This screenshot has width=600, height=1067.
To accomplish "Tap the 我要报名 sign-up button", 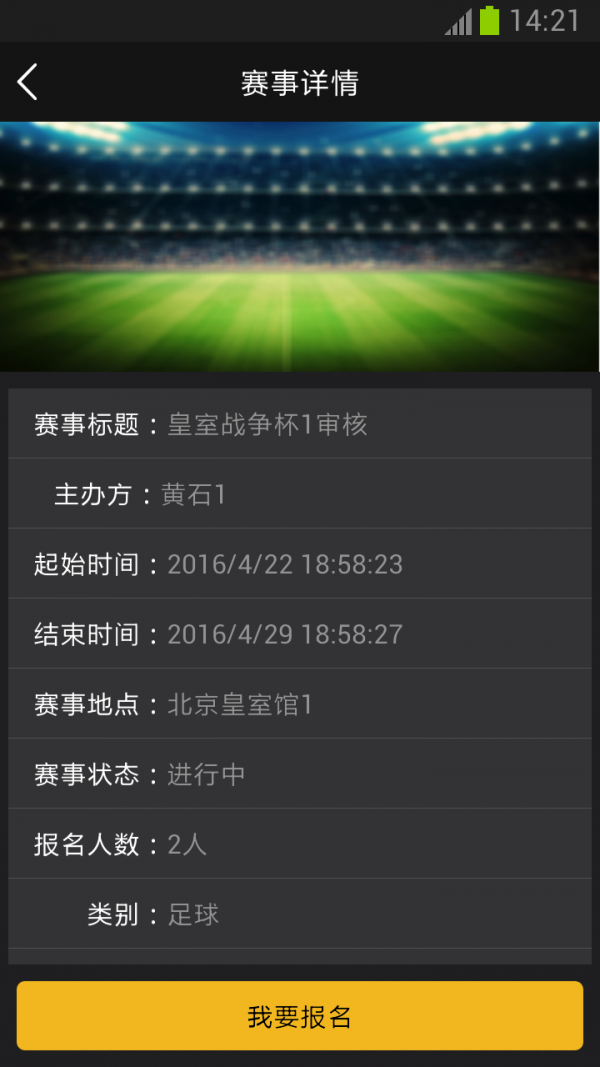I will point(299,1016).
